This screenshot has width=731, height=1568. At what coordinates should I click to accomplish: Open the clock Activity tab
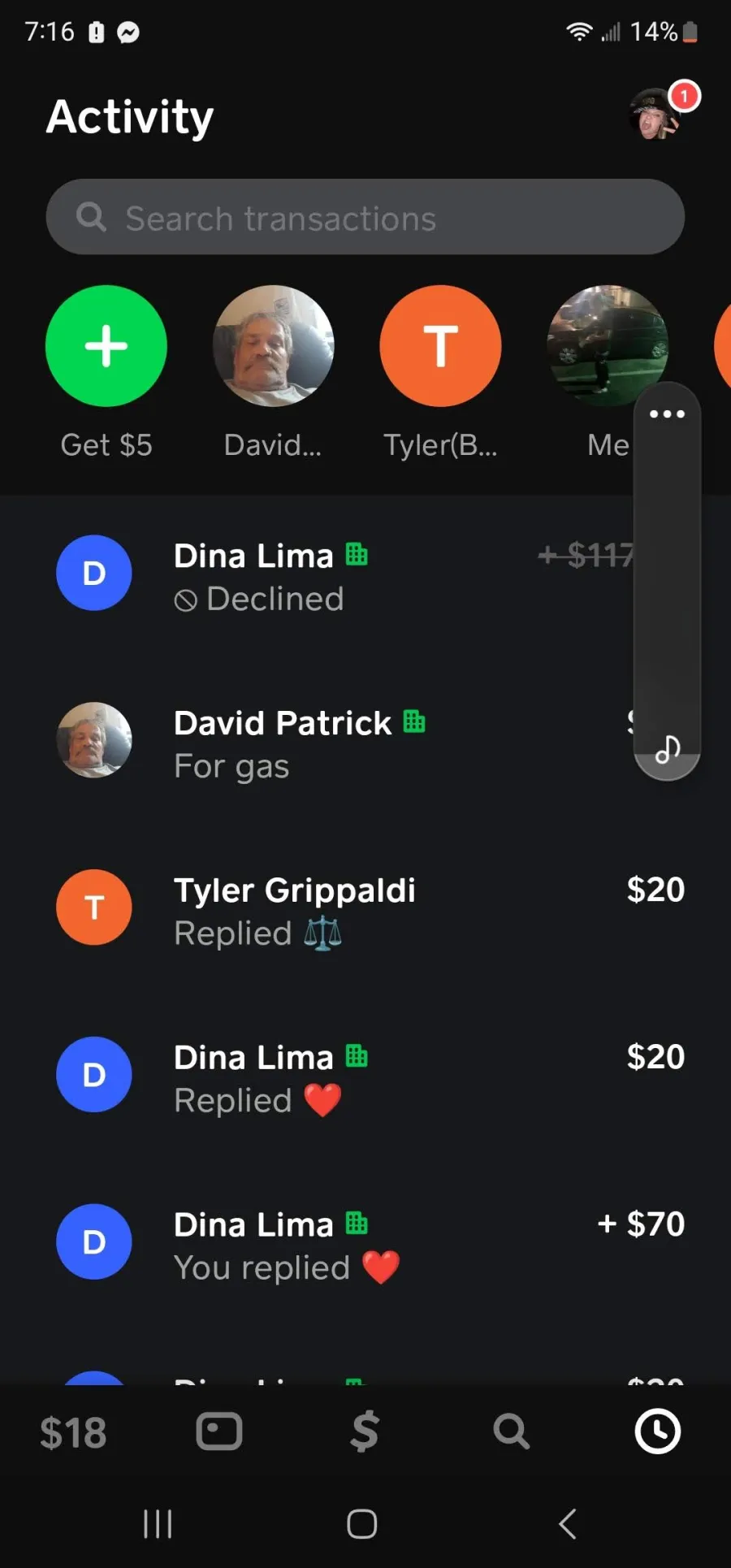(657, 1432)
